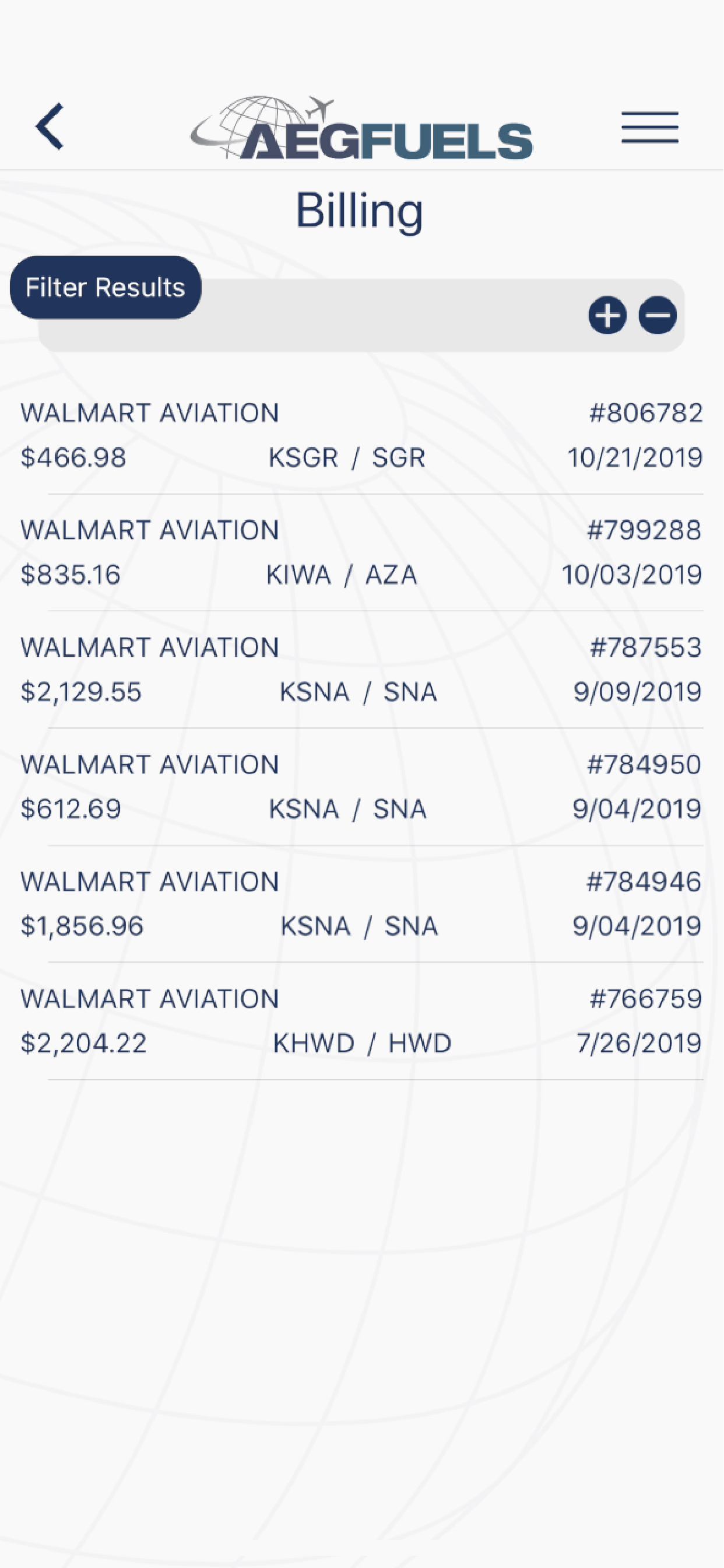This screenshot has width=724, height=1568.
Task: Open invoice #799288 at KIWA / AZA
Action: [x=362, y=552]
